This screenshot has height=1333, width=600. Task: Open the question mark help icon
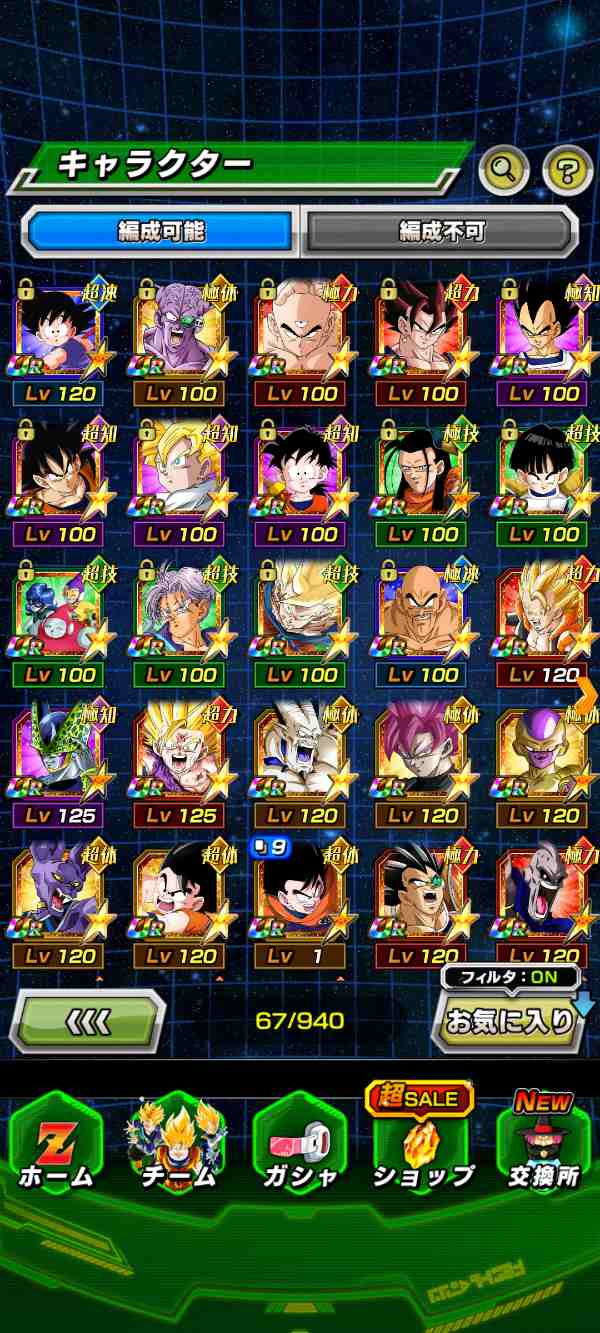tap(567, 171)
